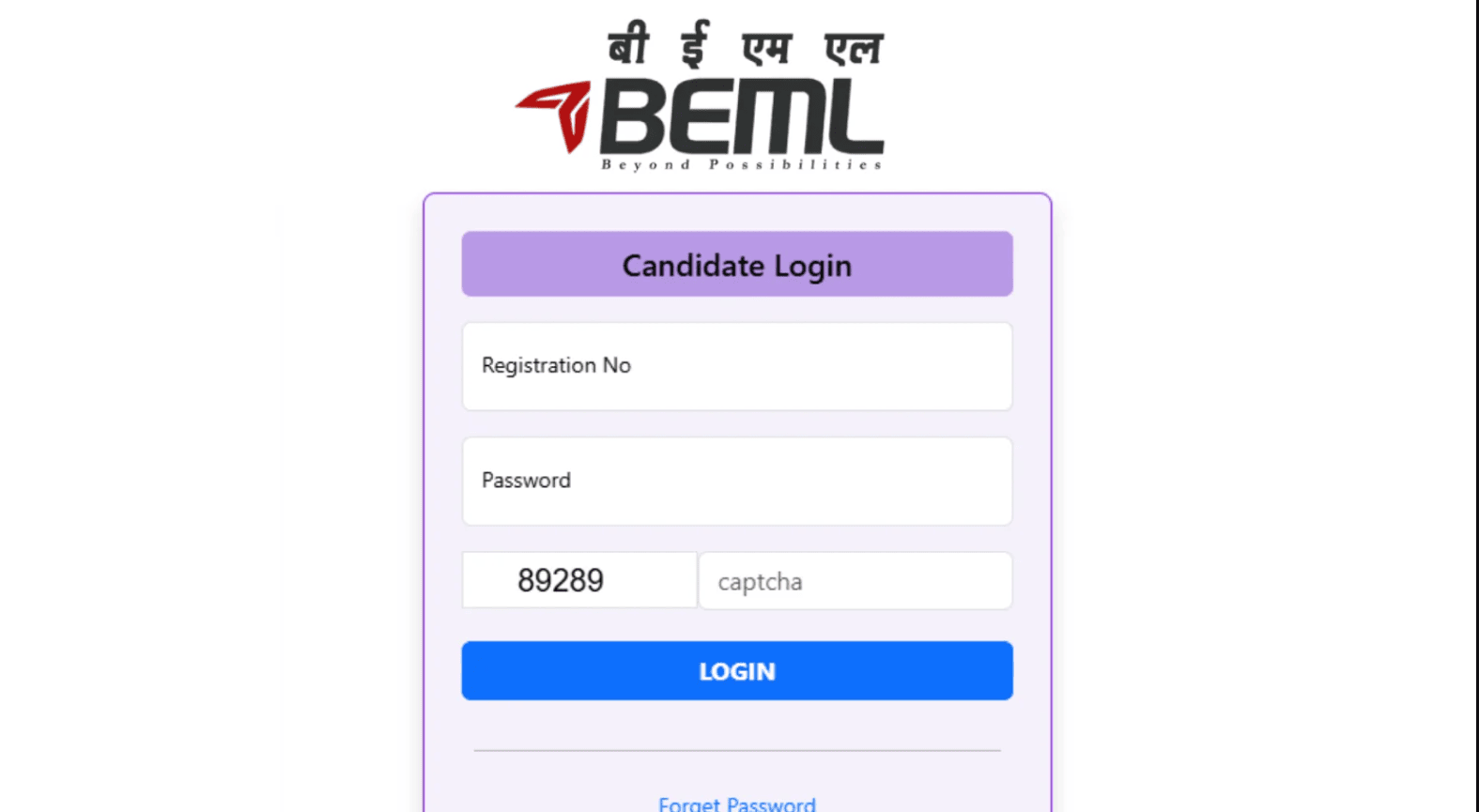
Task: Focus the Registration No field
Action: coord(736,366)
